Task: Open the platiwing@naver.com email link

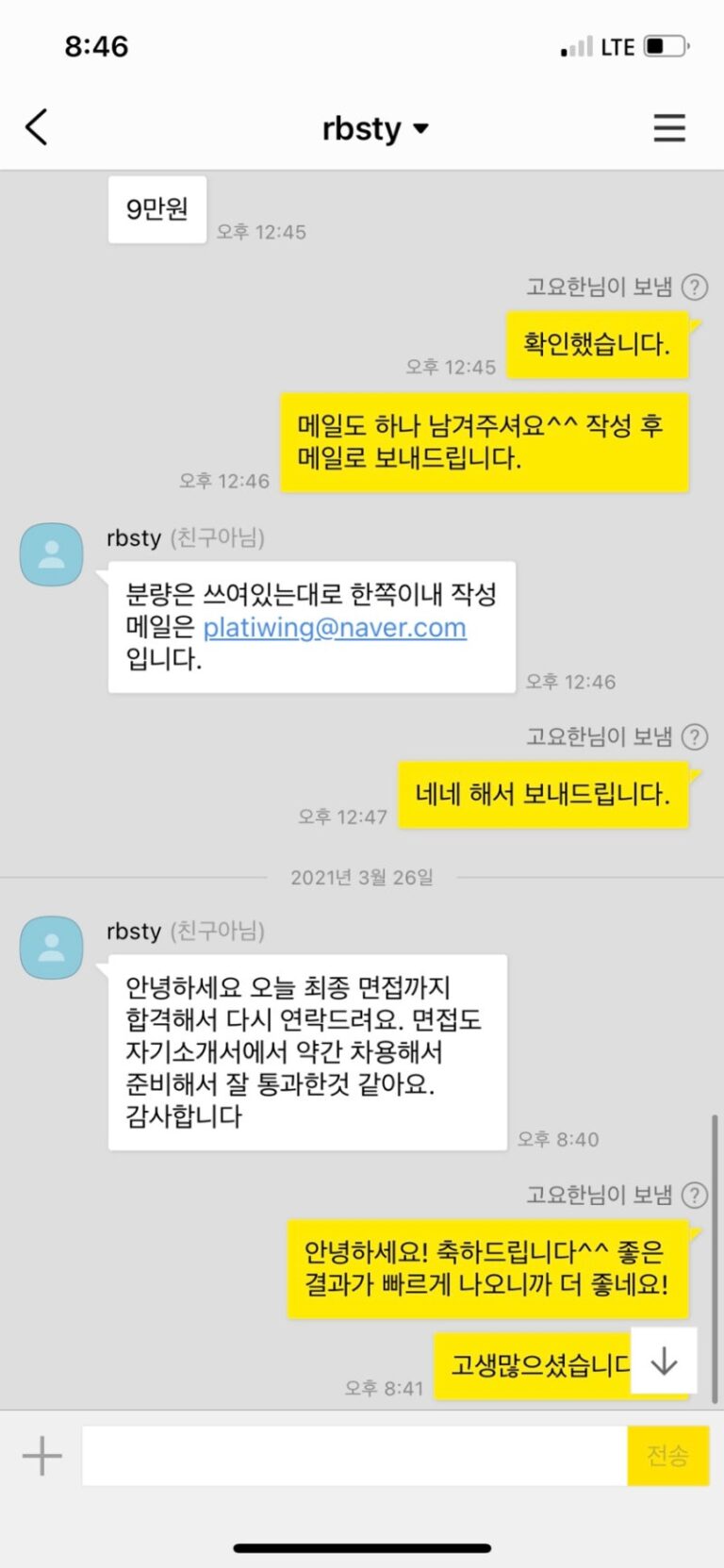Action: click(x=334, y=628)
